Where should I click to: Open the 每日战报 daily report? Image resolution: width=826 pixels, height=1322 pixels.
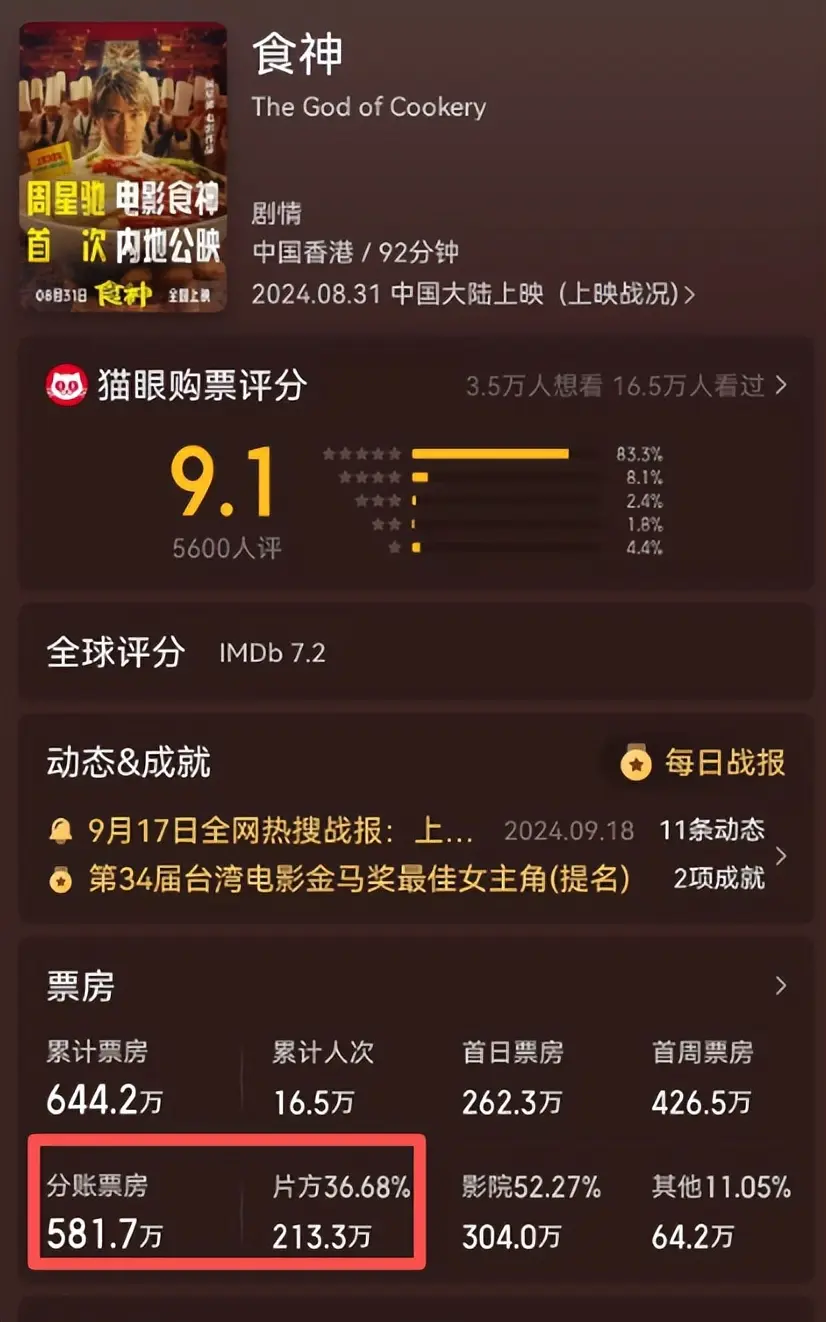point(703,763)
